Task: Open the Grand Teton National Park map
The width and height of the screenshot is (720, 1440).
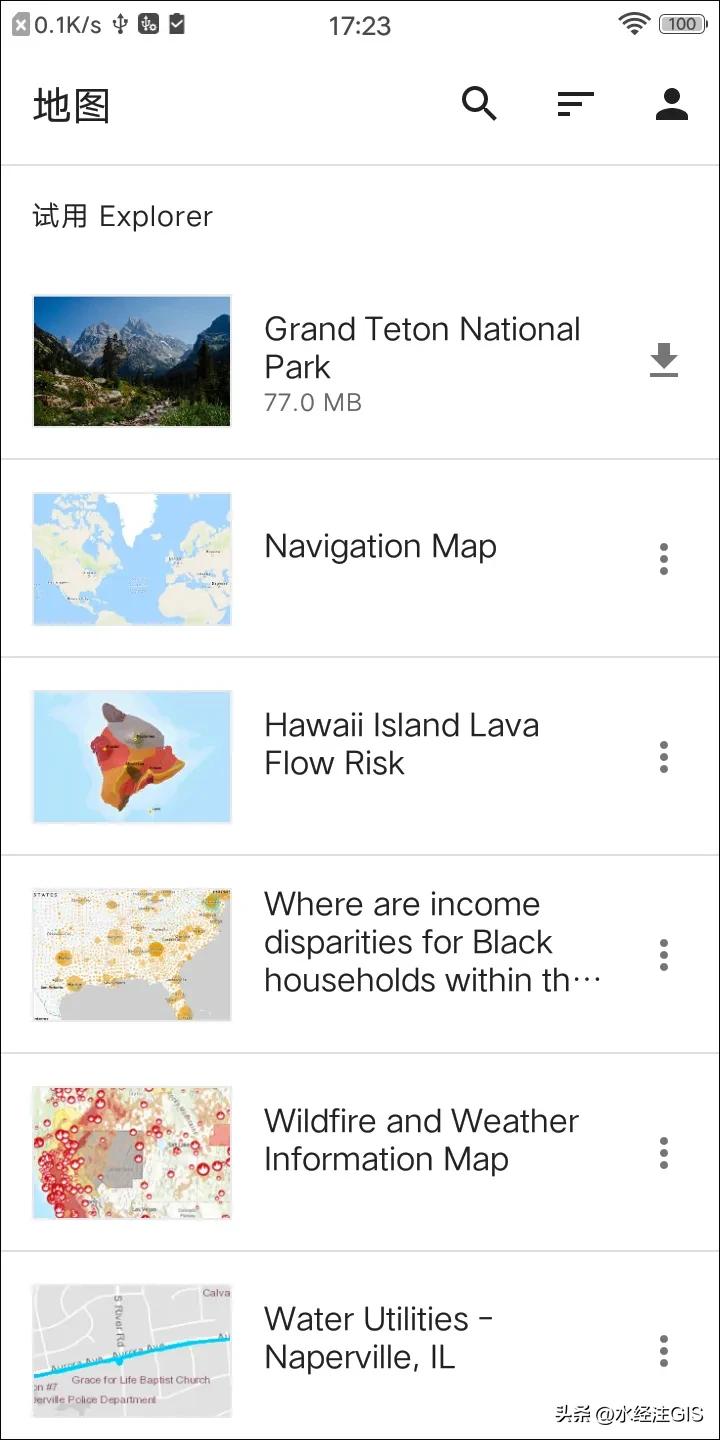Action: tap(422, 347)
